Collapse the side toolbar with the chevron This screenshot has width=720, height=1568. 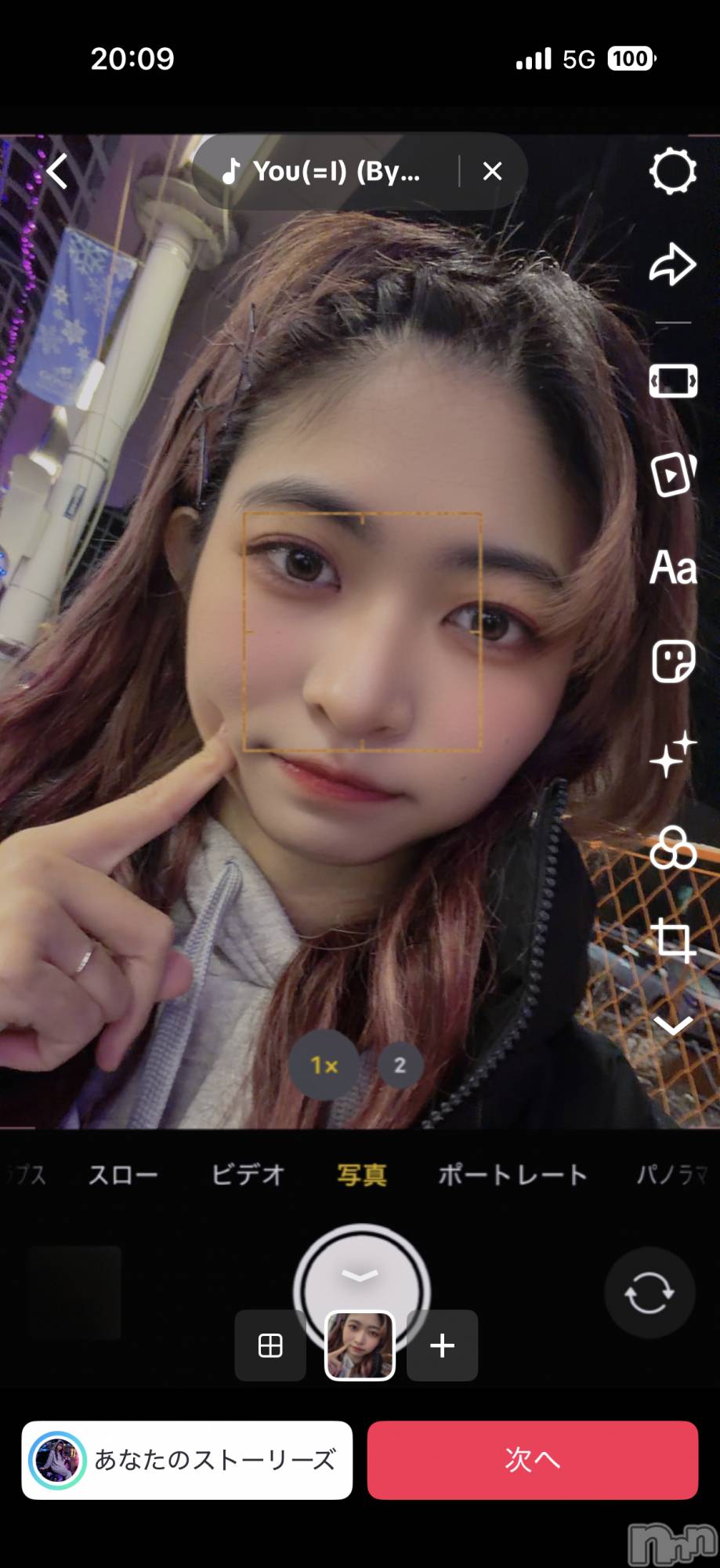pos(672,1025)
